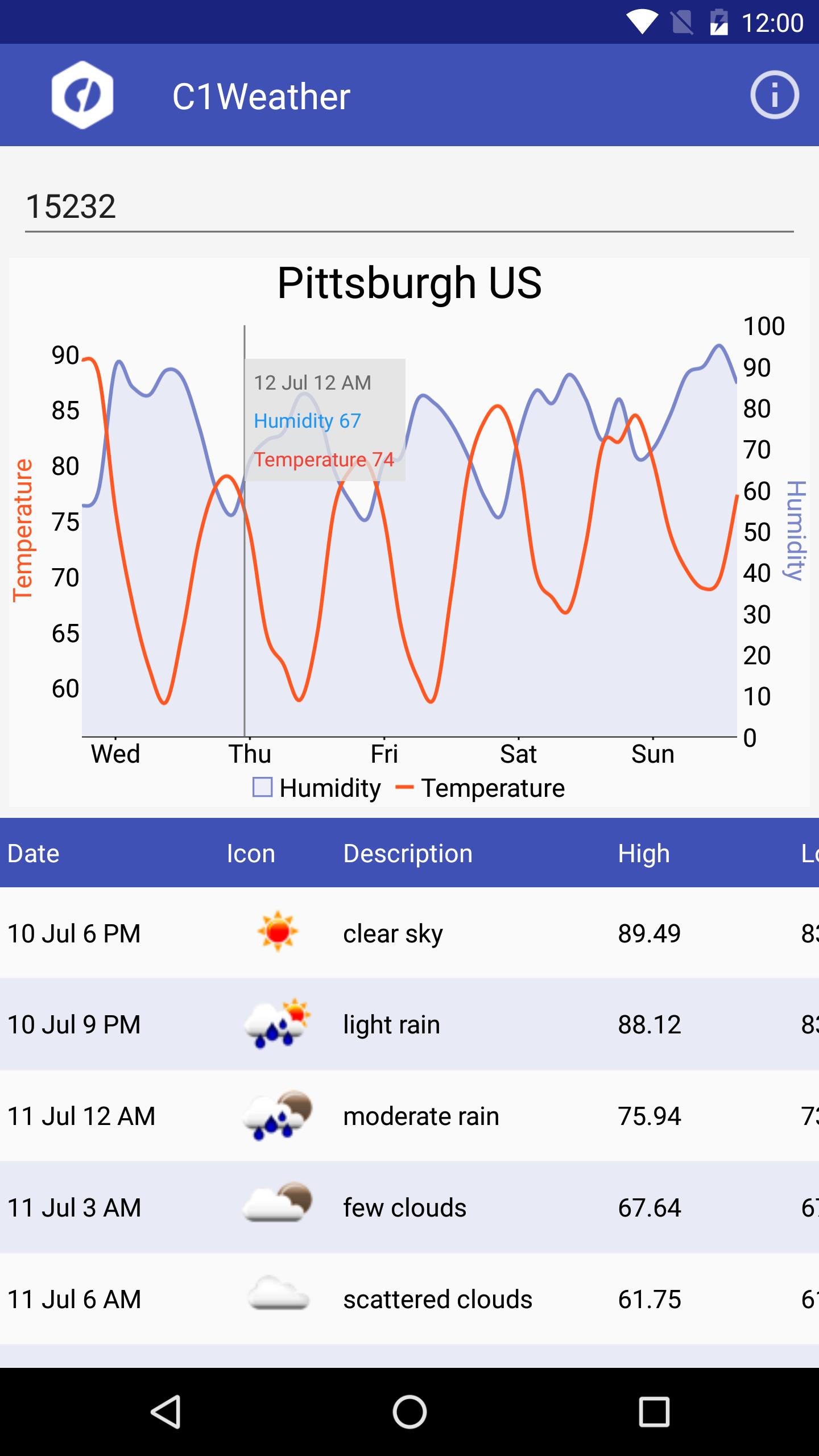819x1456 pixels.
Task: Tap the clear sky sun icon
Action: 280,933
